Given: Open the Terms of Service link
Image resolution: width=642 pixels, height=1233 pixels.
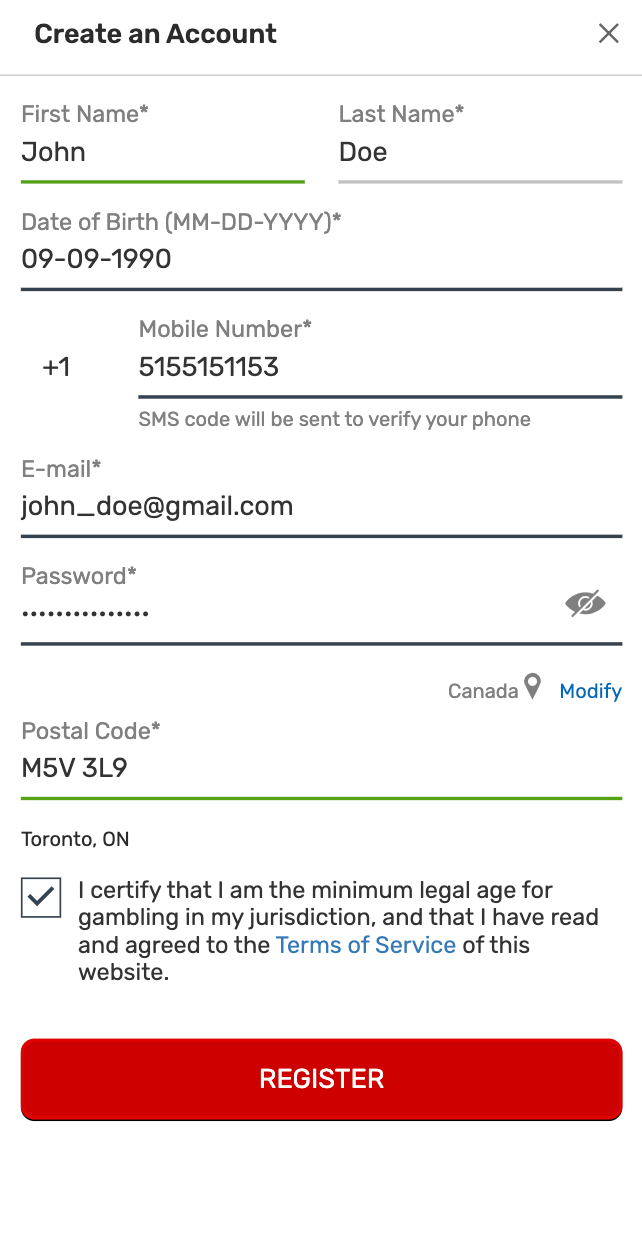Looking at the screenshot, I should tap(366, 945).
